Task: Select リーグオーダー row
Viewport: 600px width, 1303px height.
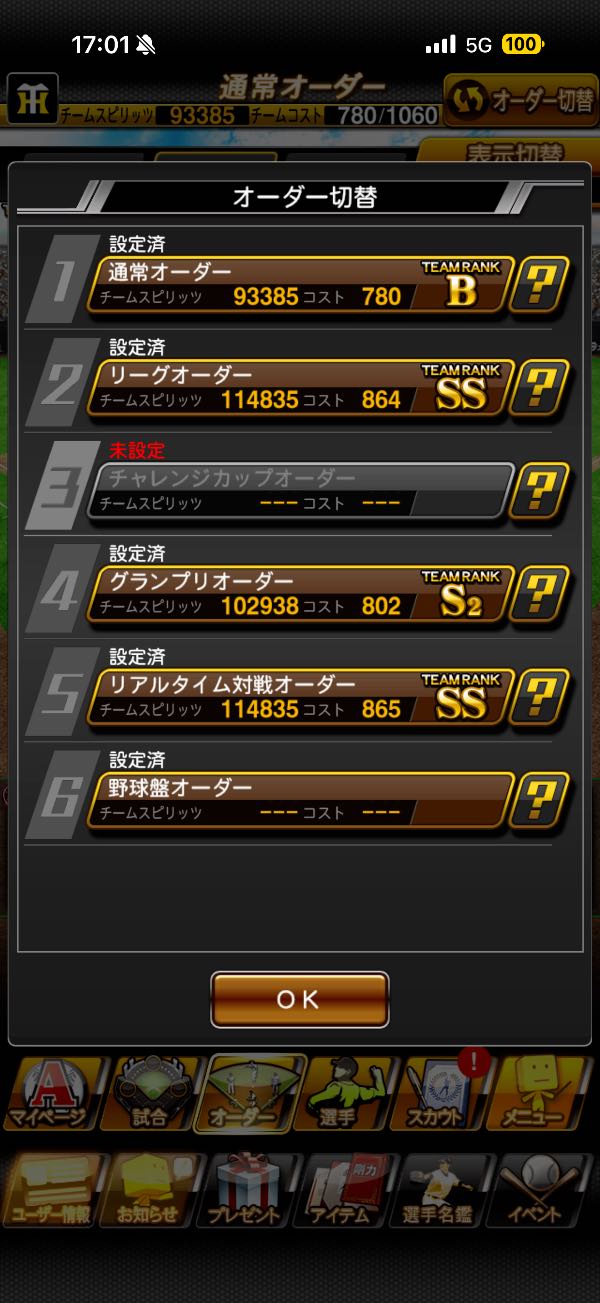Action: click(x=300, y=387)
